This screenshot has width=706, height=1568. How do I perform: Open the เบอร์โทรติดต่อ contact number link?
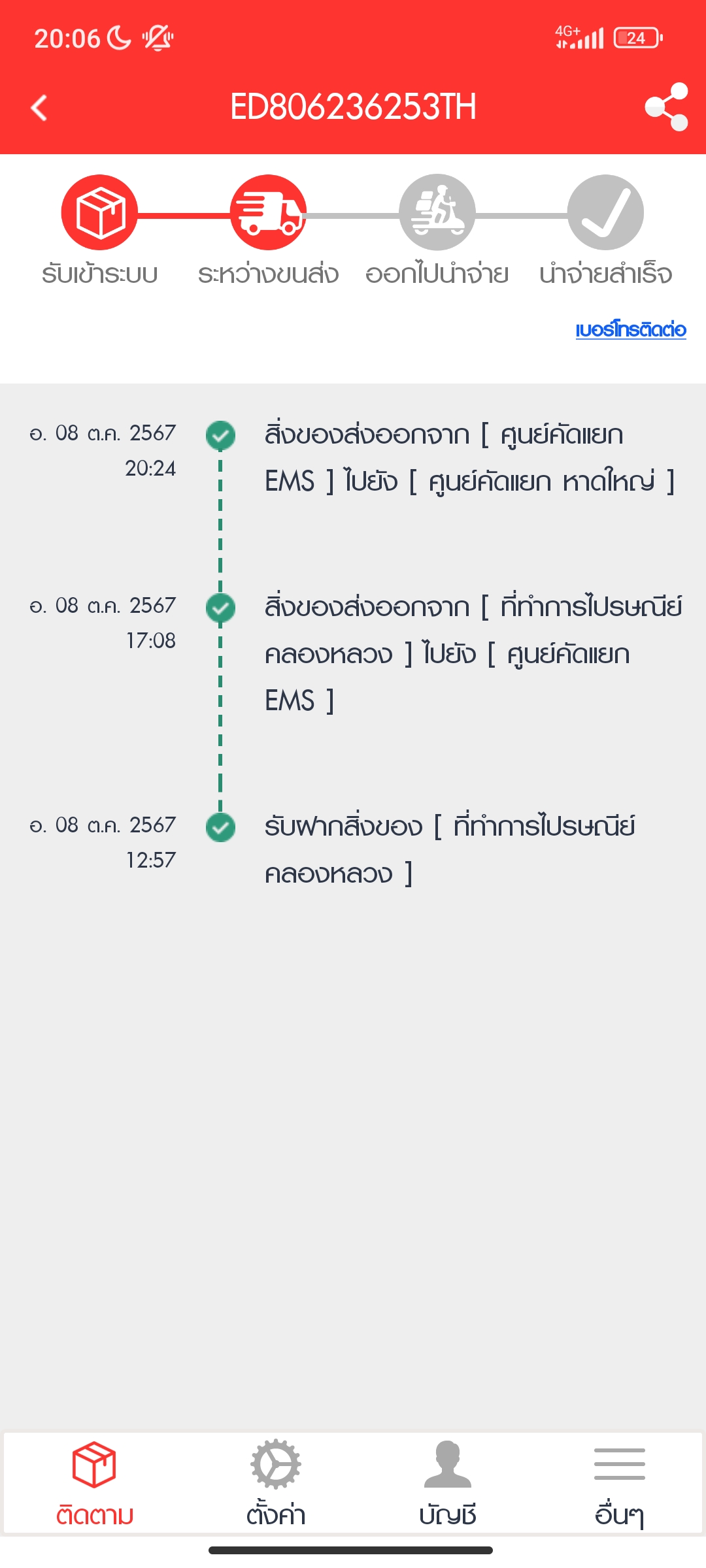coord(630,329)
